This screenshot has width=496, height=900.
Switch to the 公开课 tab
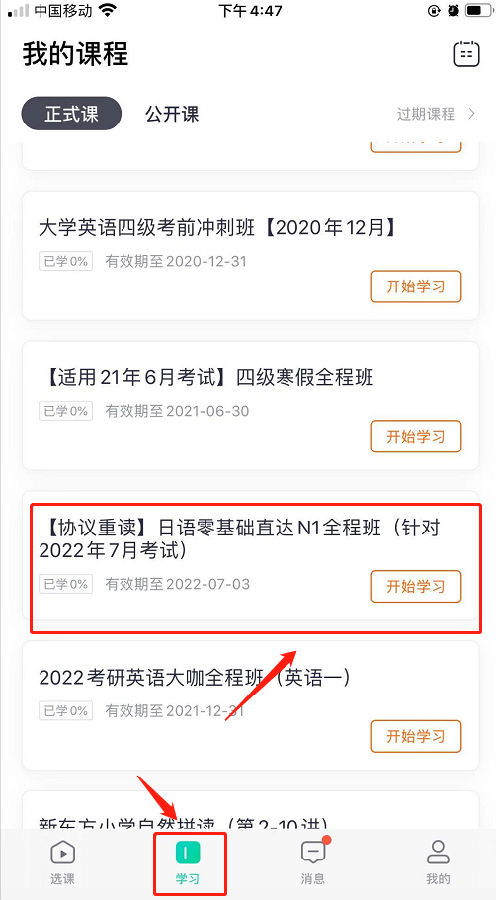[x=172, y=114]
